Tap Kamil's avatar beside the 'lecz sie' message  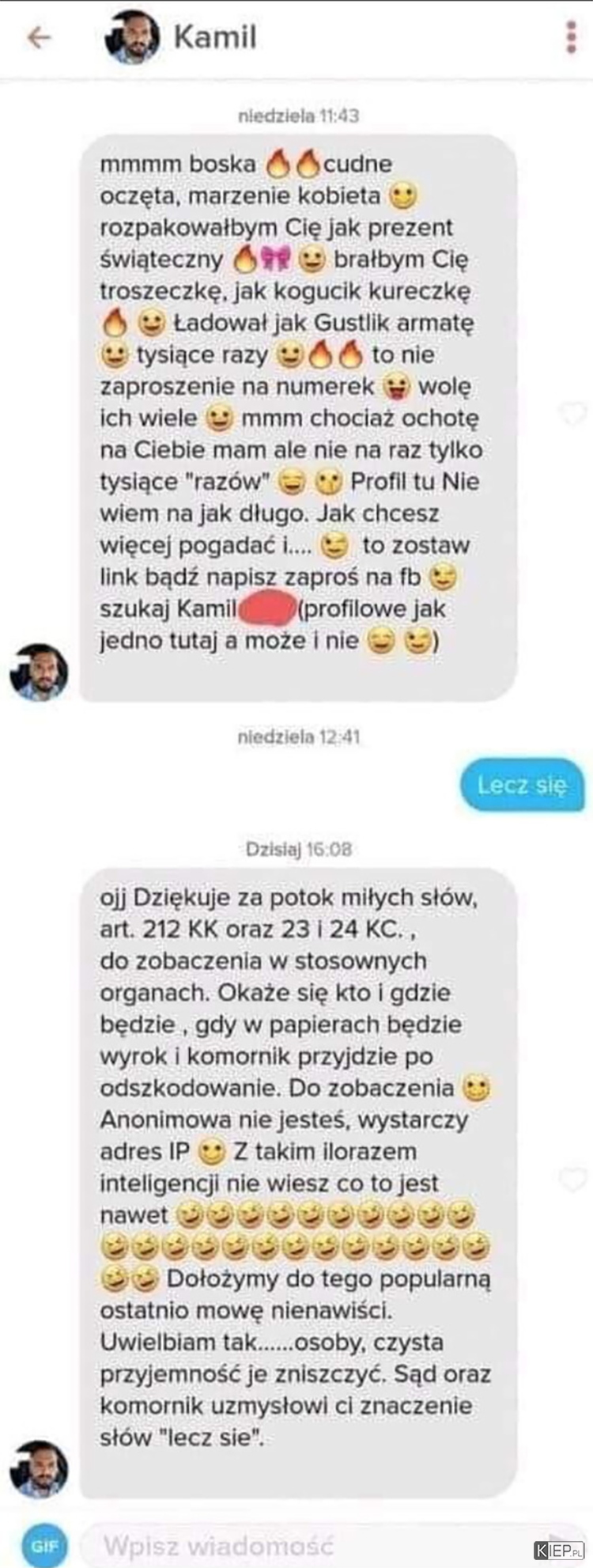(x=39, y=1468)
